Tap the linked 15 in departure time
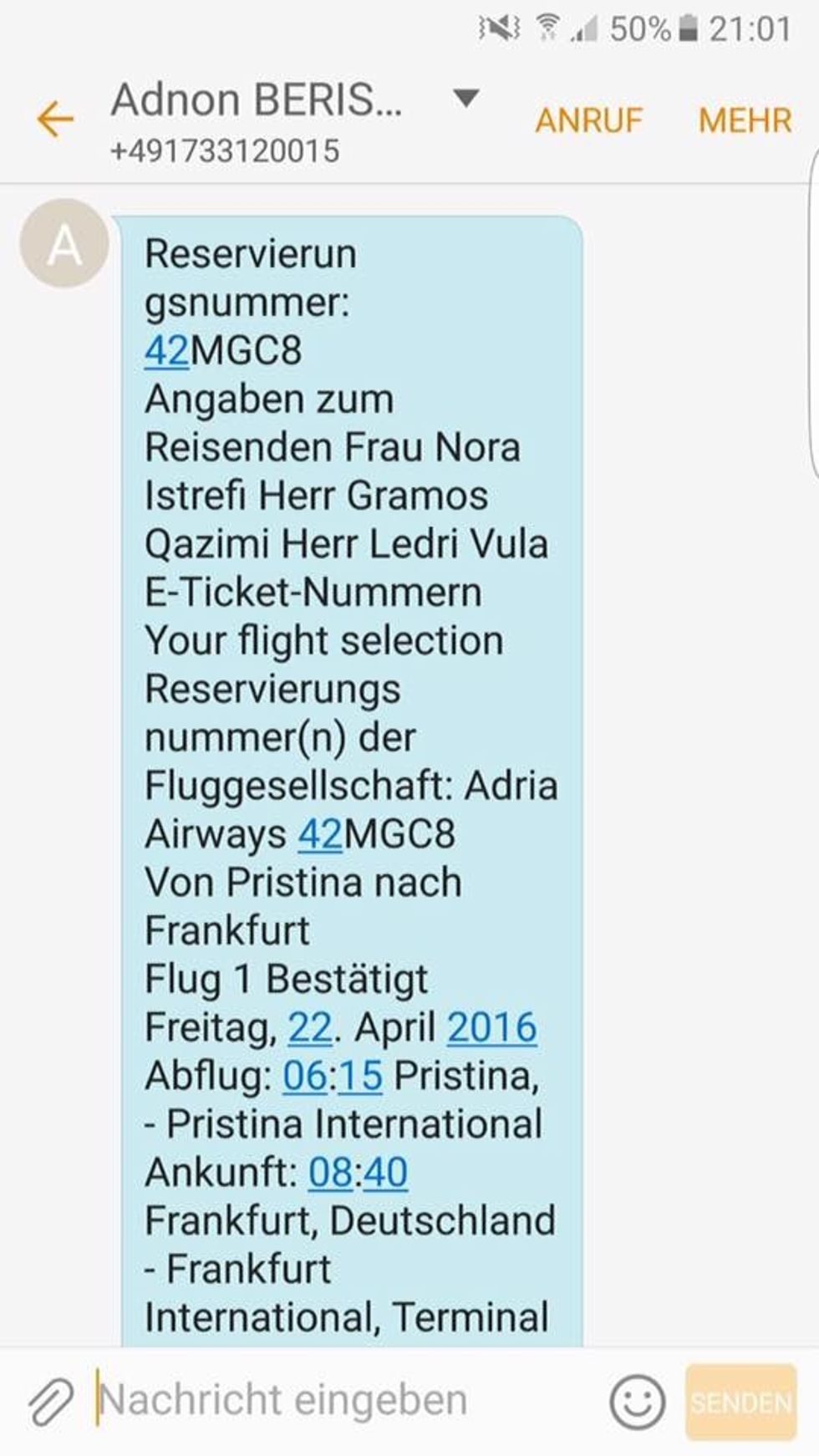The image size is (819, 1456). [361, 1076]
